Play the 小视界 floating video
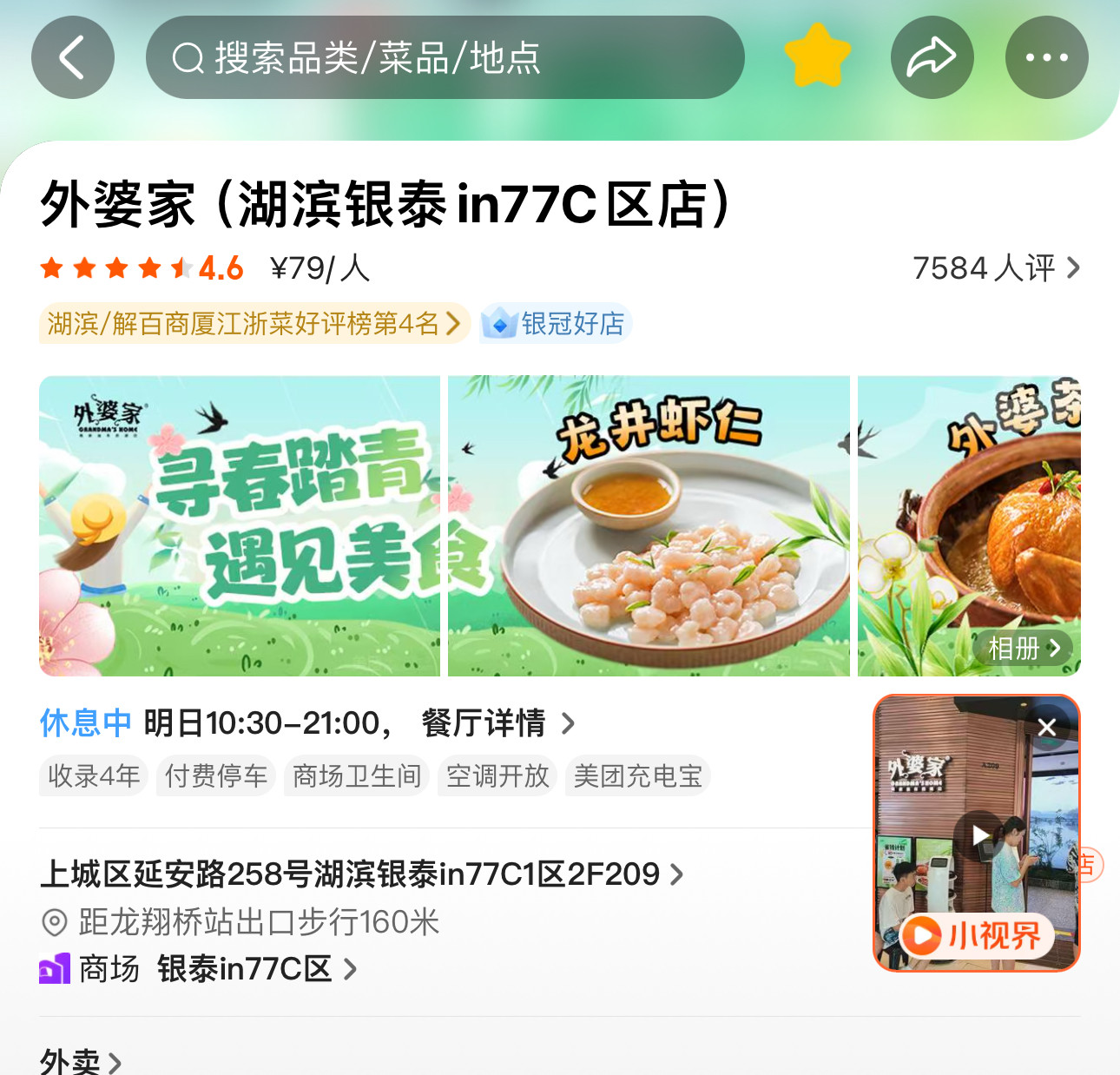Image resolution: width=1120 pixels, height=1075 pixels. coord(980,835)
